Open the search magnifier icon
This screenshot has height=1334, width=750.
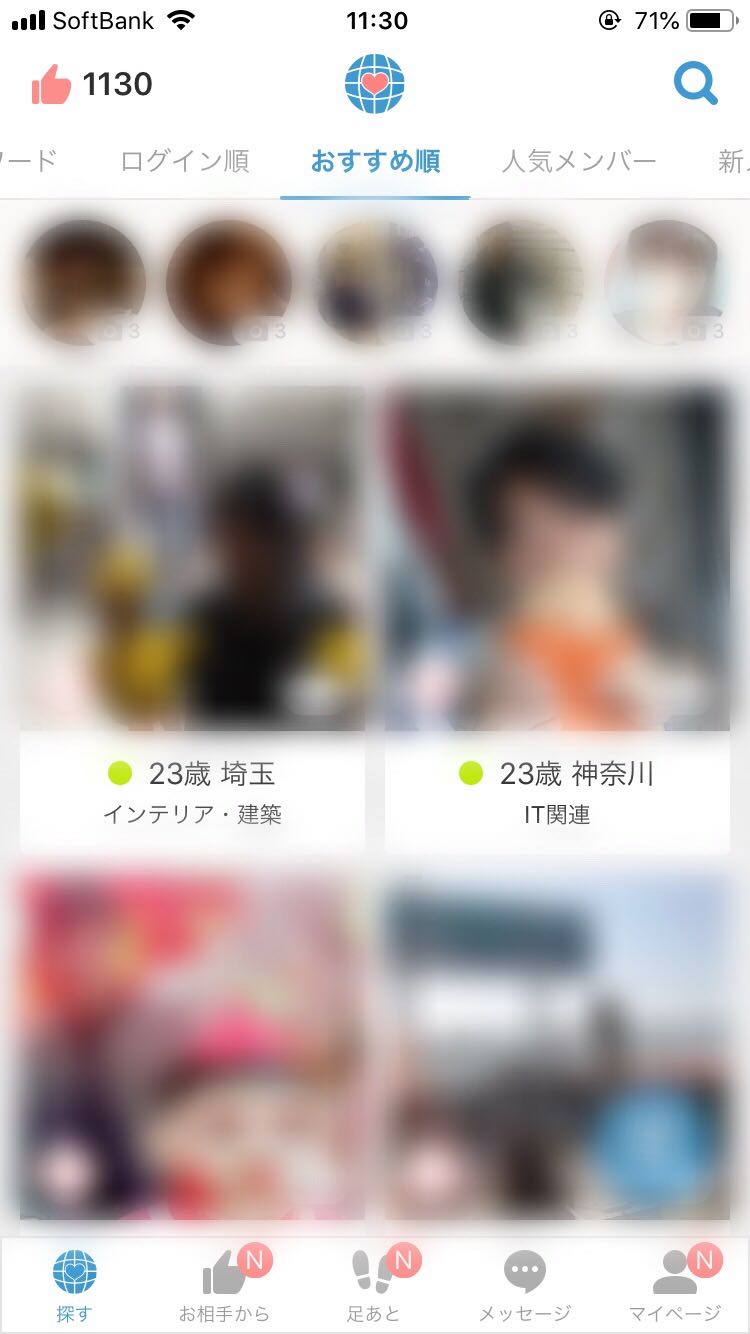click(x=695, y=84)
